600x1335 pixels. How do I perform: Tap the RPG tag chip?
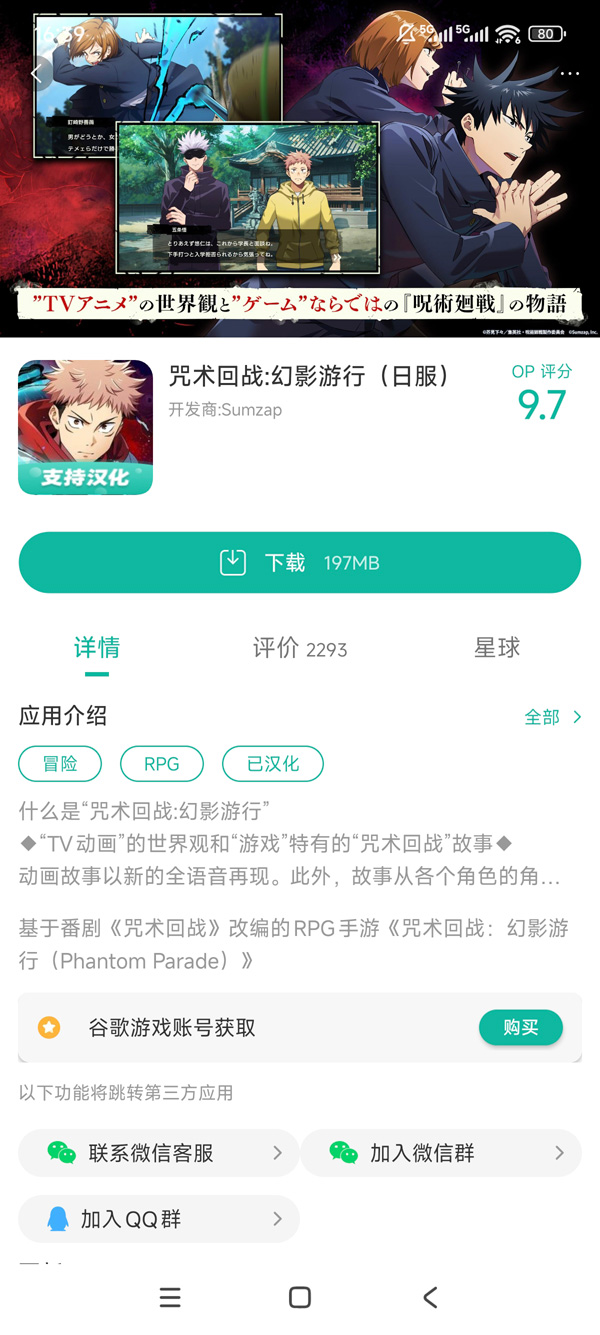coord(161,764)
